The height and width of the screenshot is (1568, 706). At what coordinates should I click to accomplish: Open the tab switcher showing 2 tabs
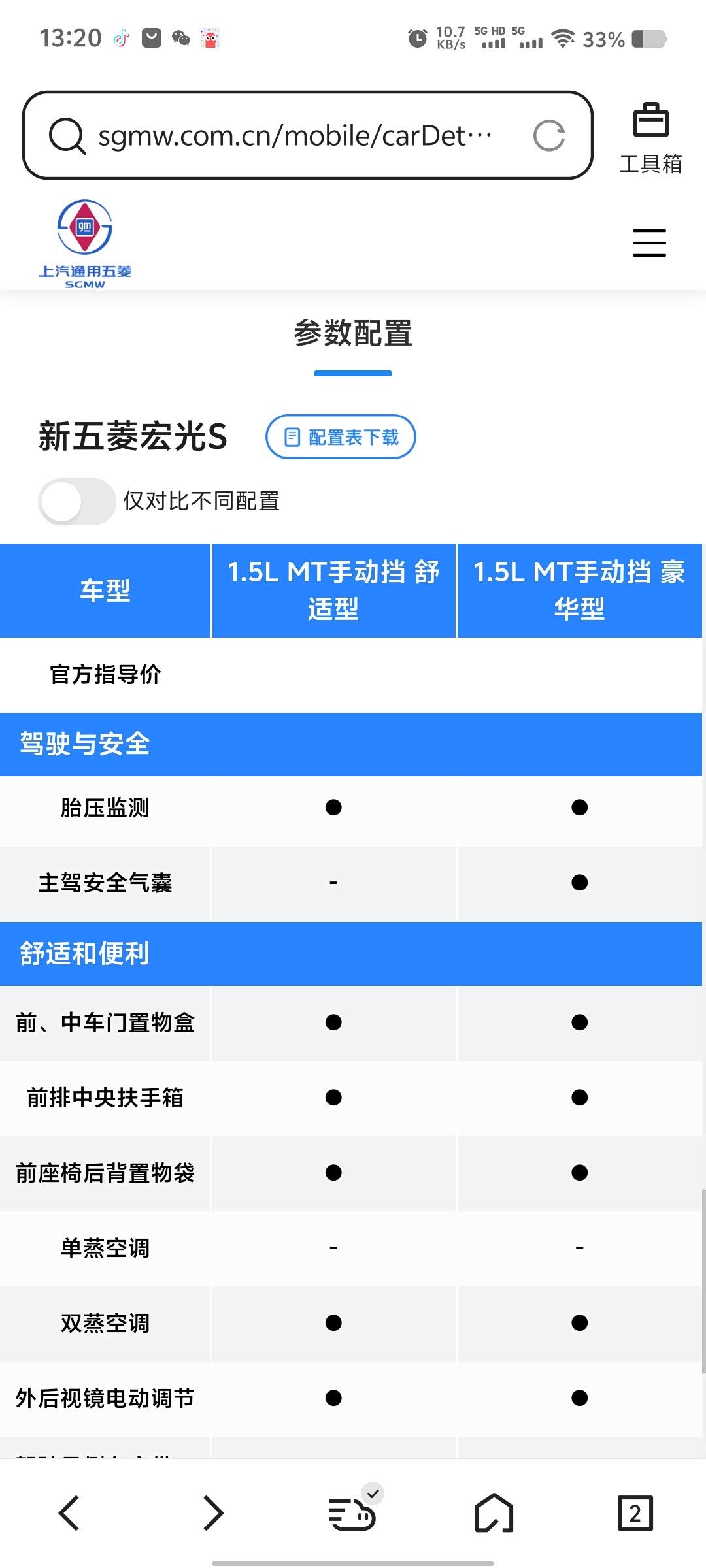(635, 1513)
